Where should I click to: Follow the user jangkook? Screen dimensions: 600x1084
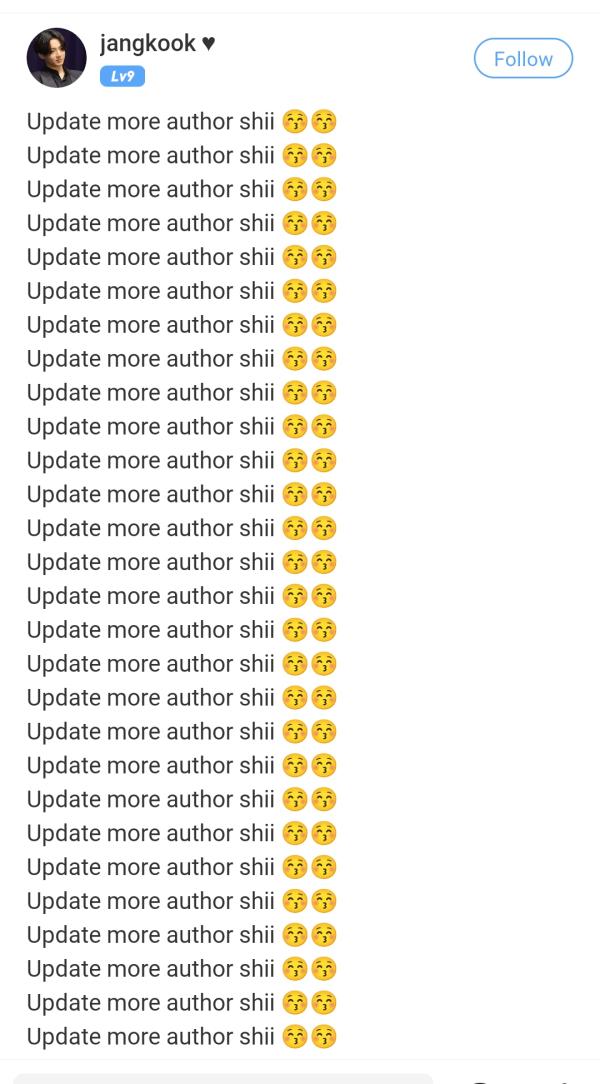pyautogui.click(x=523, y=59)
